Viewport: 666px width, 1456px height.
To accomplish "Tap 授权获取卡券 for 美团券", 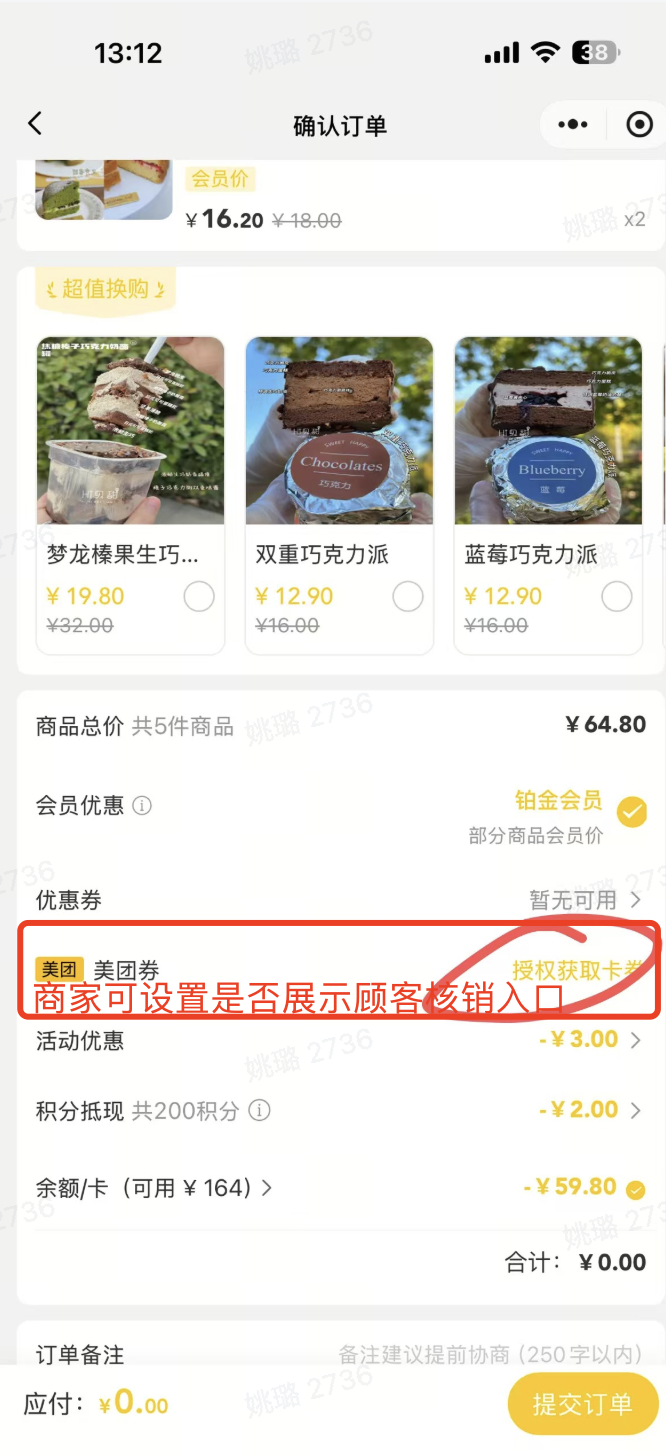I will [576, 968].
